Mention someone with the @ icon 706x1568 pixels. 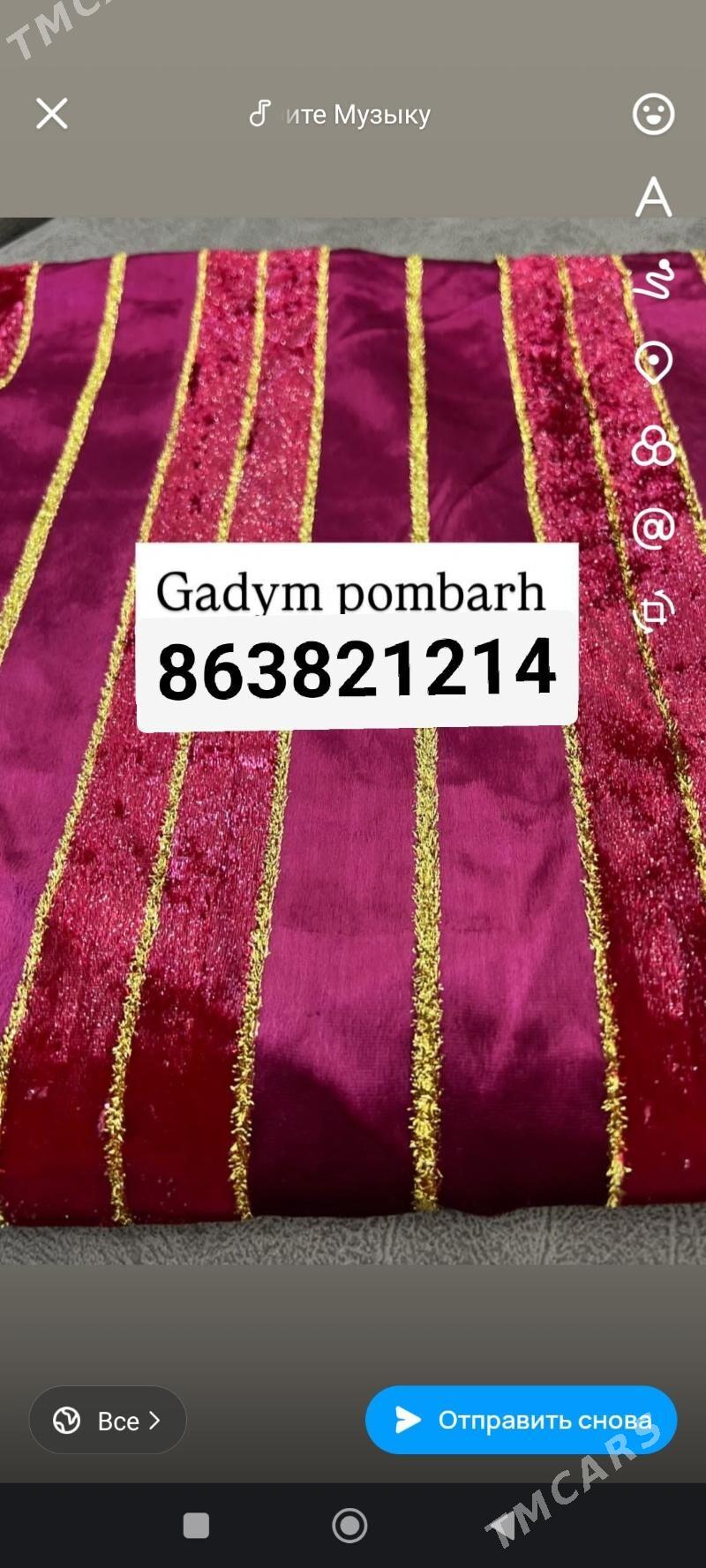[x=653, y=529]
